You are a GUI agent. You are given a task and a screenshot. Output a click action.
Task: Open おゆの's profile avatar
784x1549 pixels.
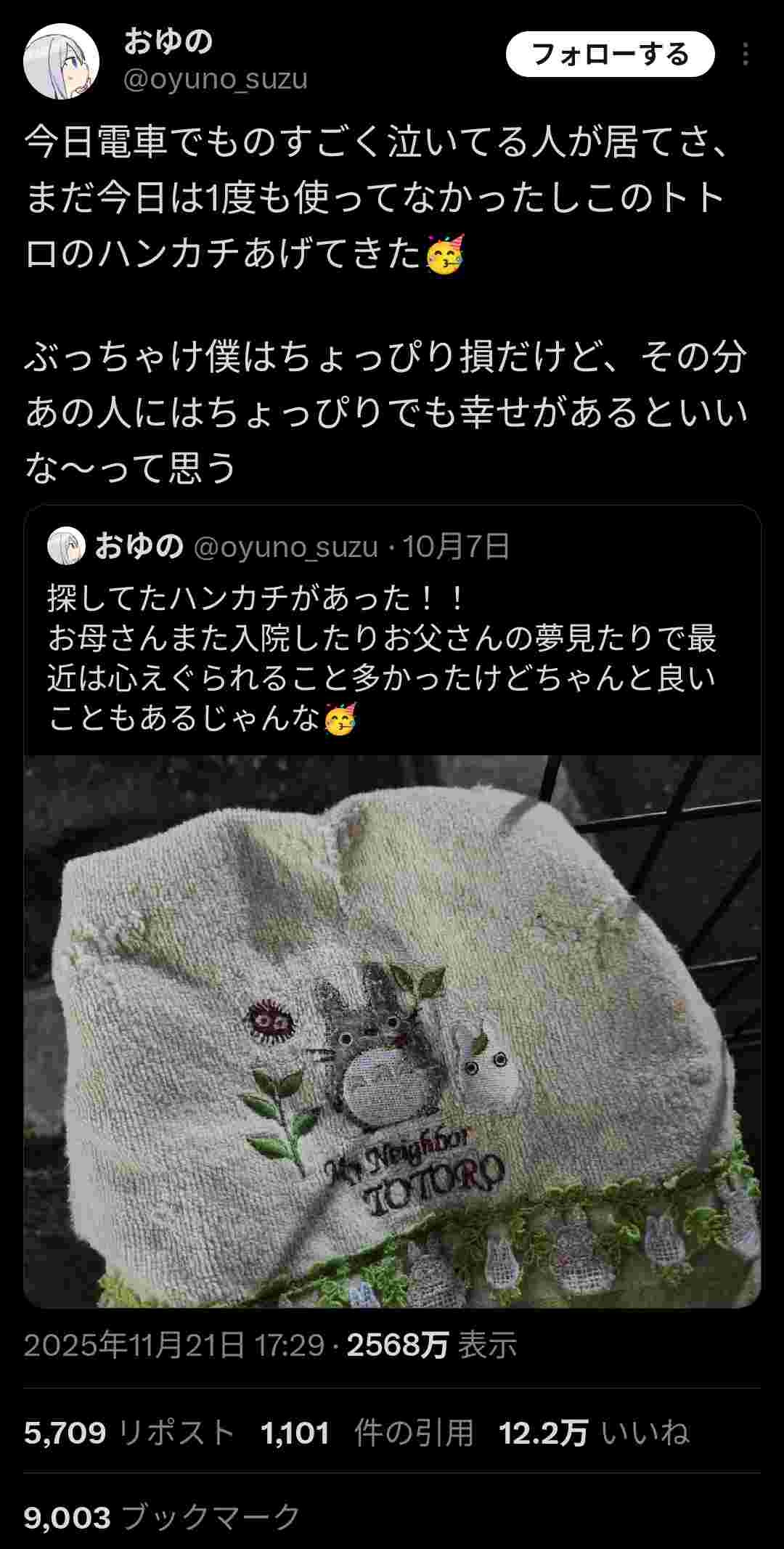click(62, 61)
